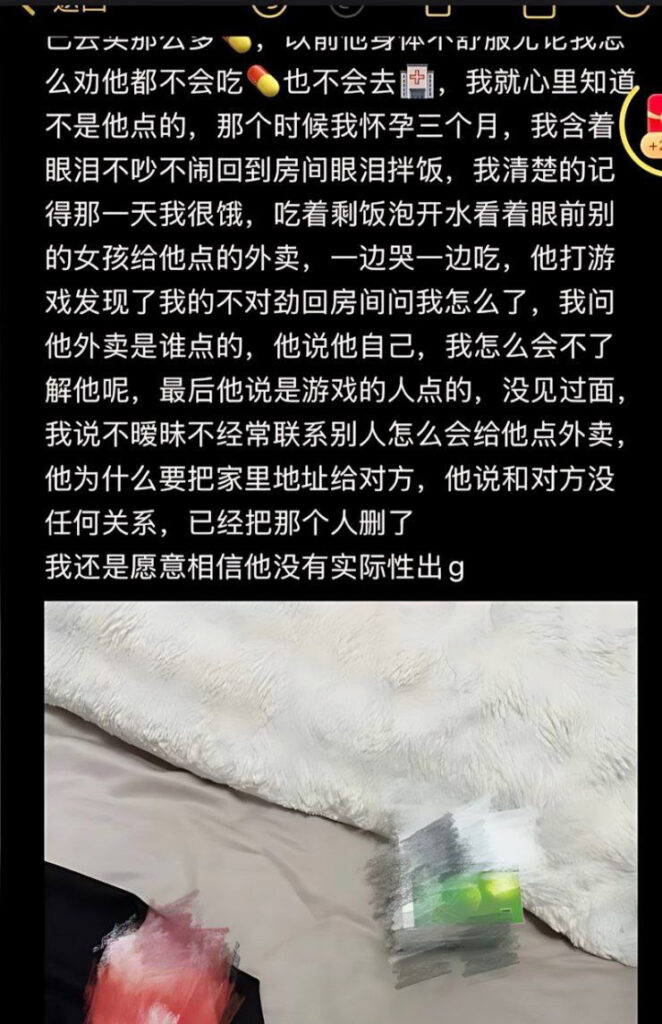Open the attached photo in the post
This screenshot has width=662, height=1024.
[340, 810]
